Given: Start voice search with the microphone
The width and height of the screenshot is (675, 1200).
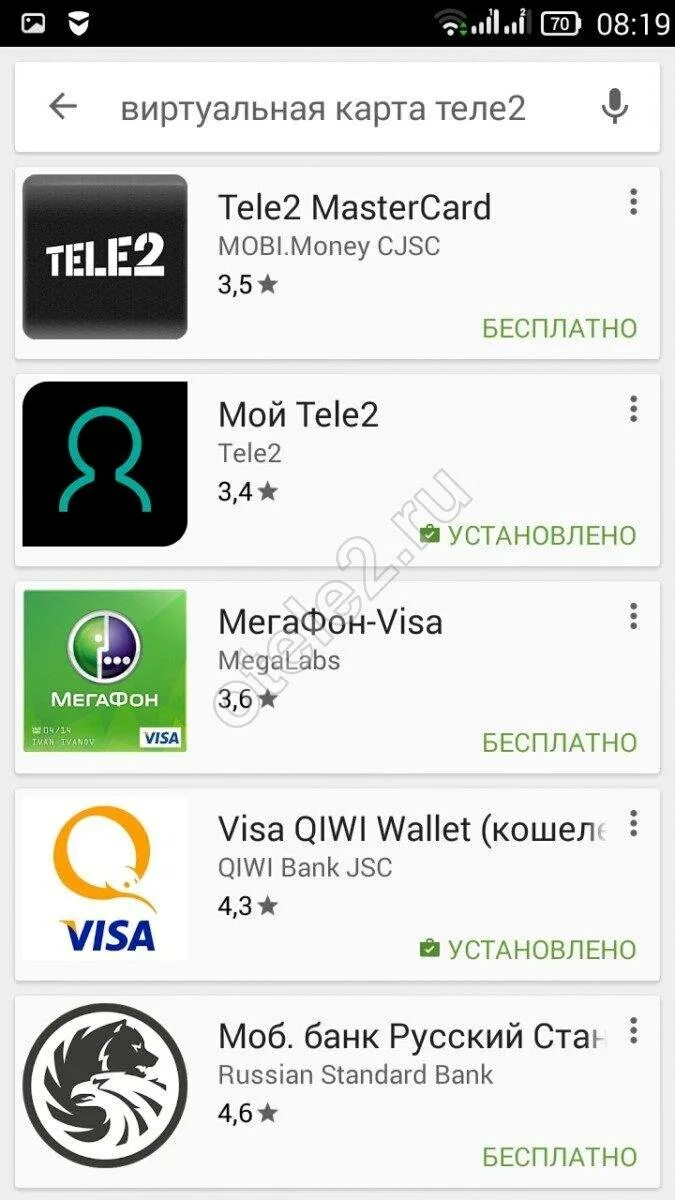Looking at the screenshot, I should tap(614, 107).
